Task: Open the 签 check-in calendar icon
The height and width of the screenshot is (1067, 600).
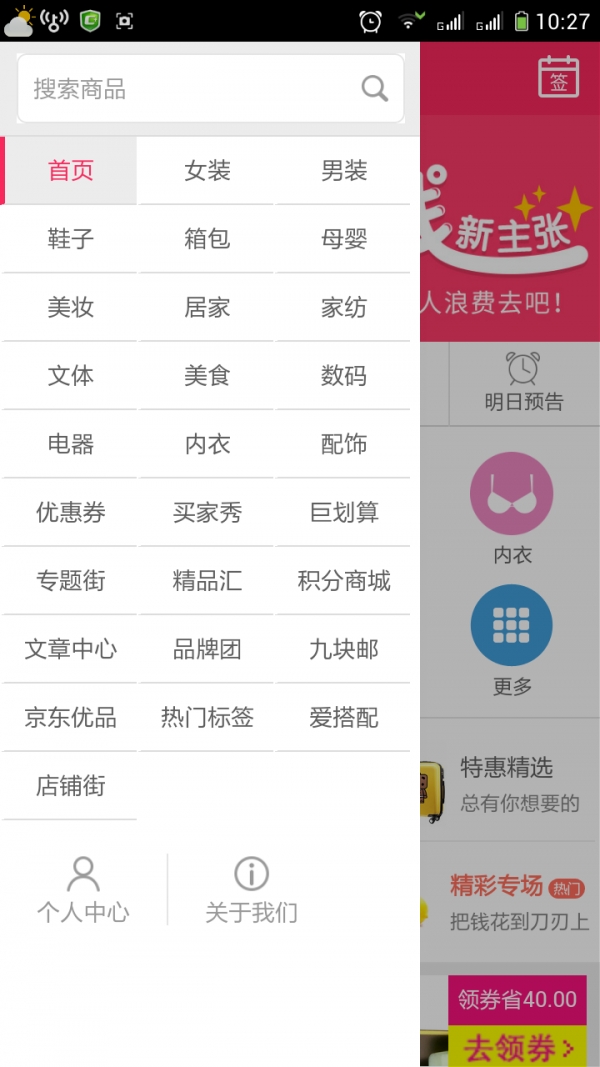Action: pos(558,77)
